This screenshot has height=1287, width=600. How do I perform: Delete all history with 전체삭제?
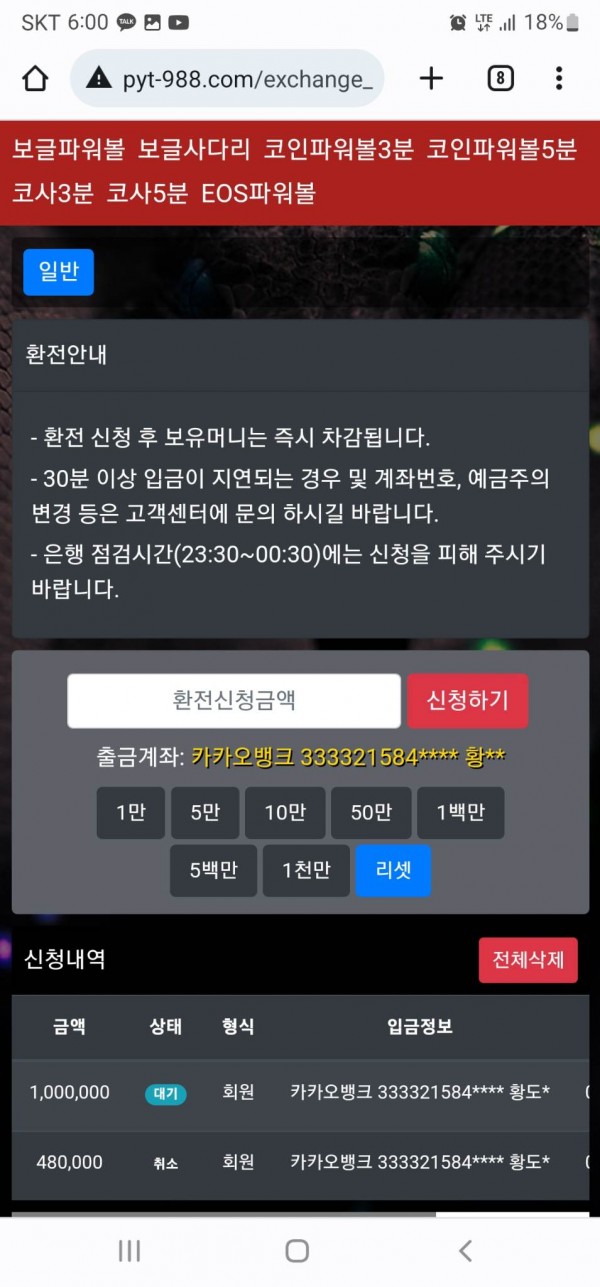click(528, 960)
